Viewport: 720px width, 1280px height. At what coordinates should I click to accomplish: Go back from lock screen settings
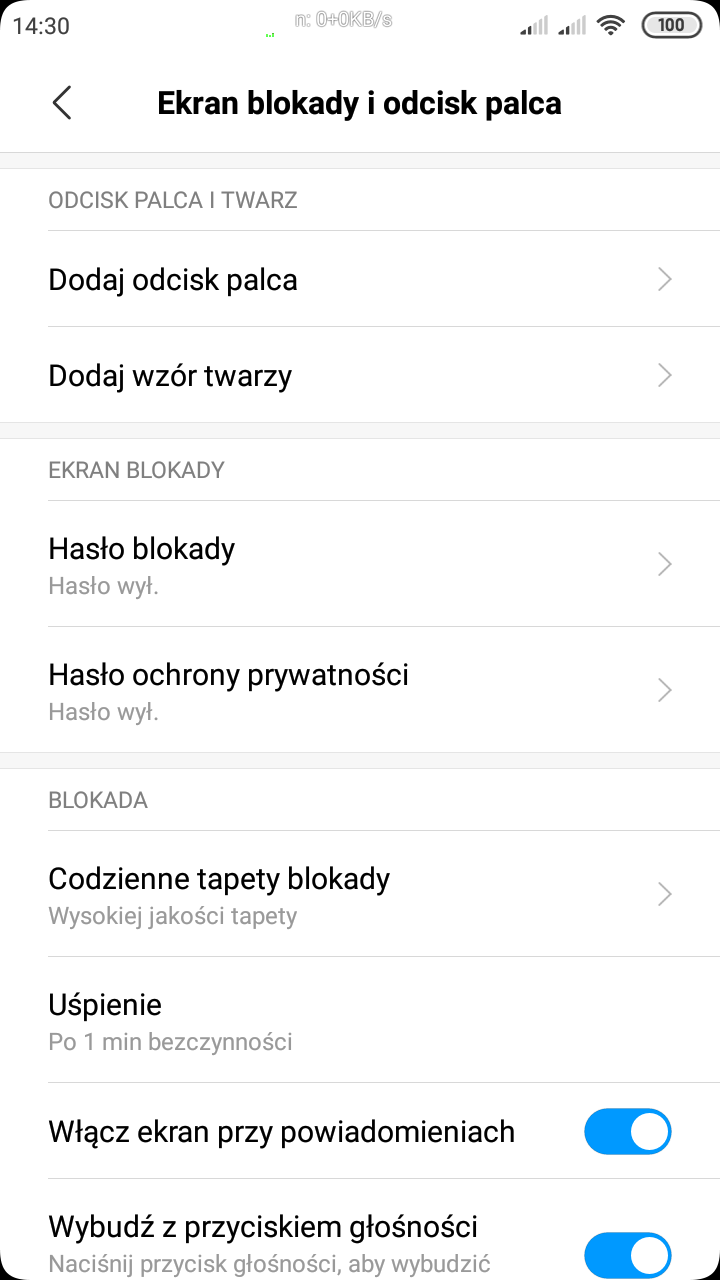click(x=62, y=103)
